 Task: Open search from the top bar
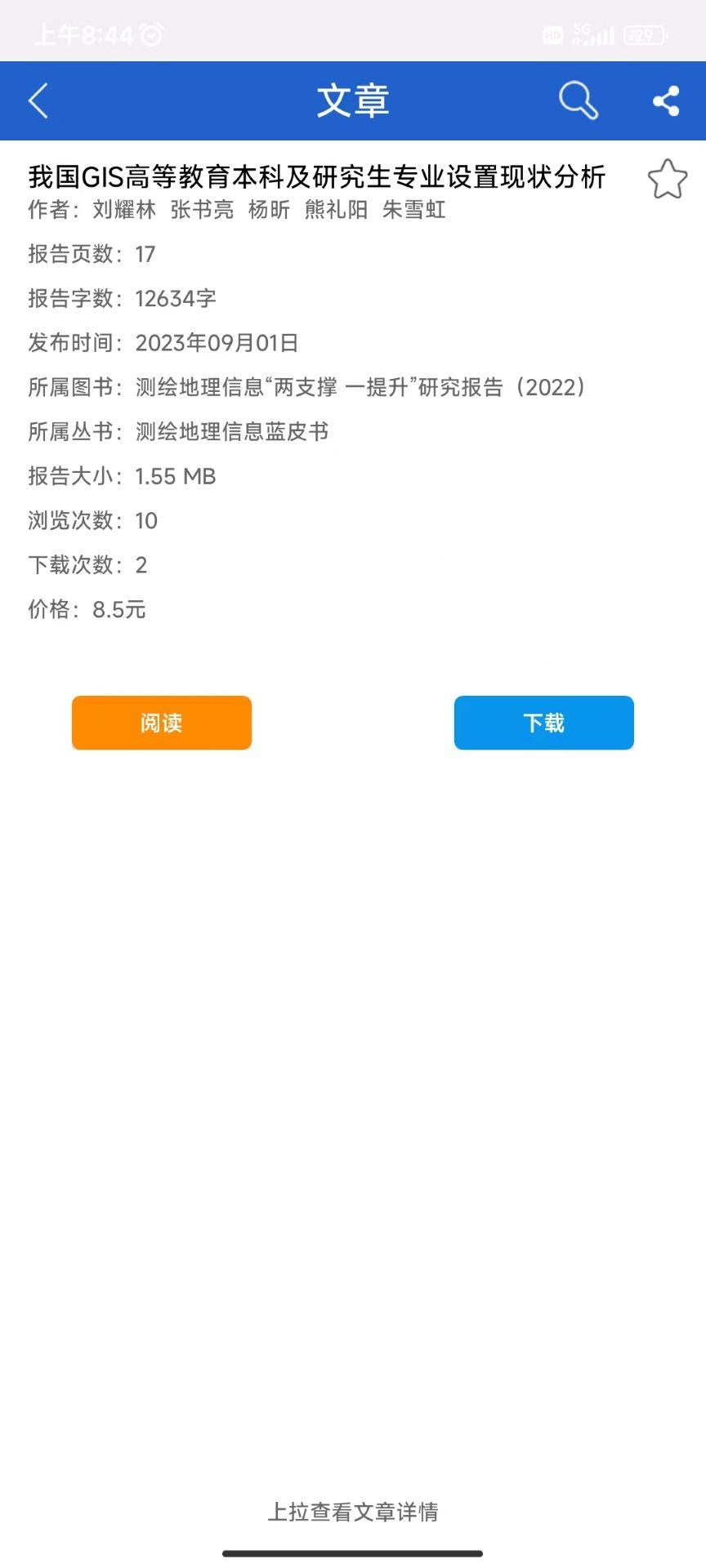click(579, 100)
